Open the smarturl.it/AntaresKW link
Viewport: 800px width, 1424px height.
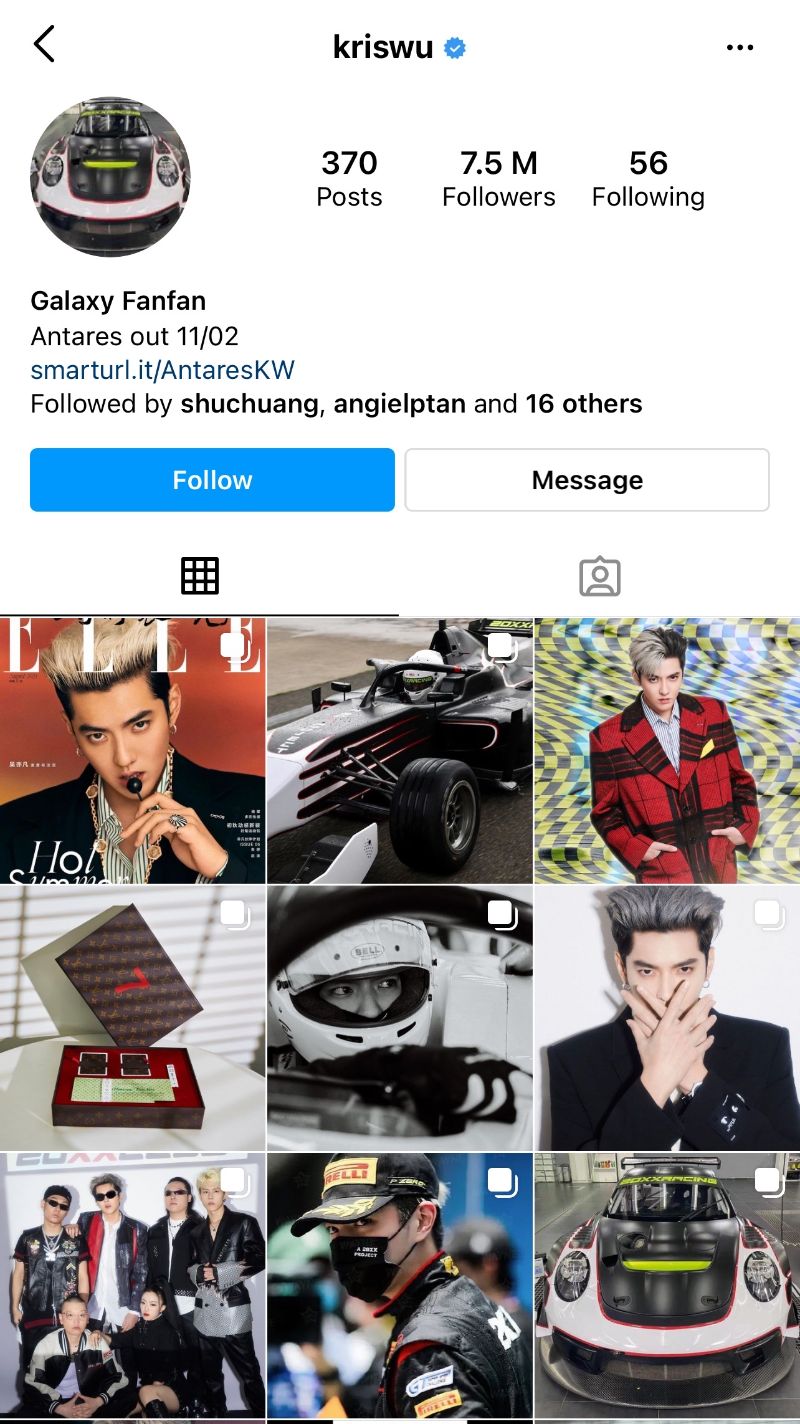163,370
